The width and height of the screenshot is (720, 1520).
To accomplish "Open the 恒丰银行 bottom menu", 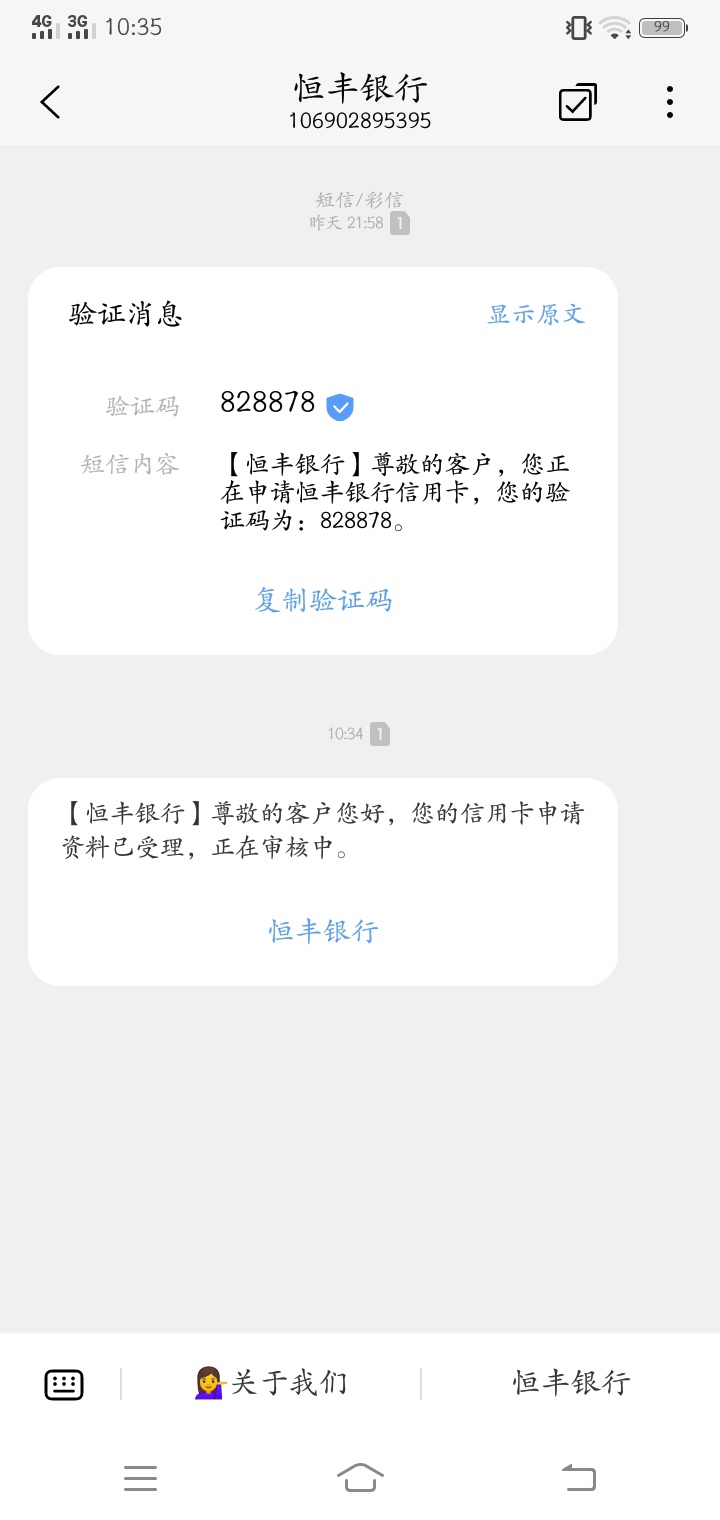I will click(571, 1383).
